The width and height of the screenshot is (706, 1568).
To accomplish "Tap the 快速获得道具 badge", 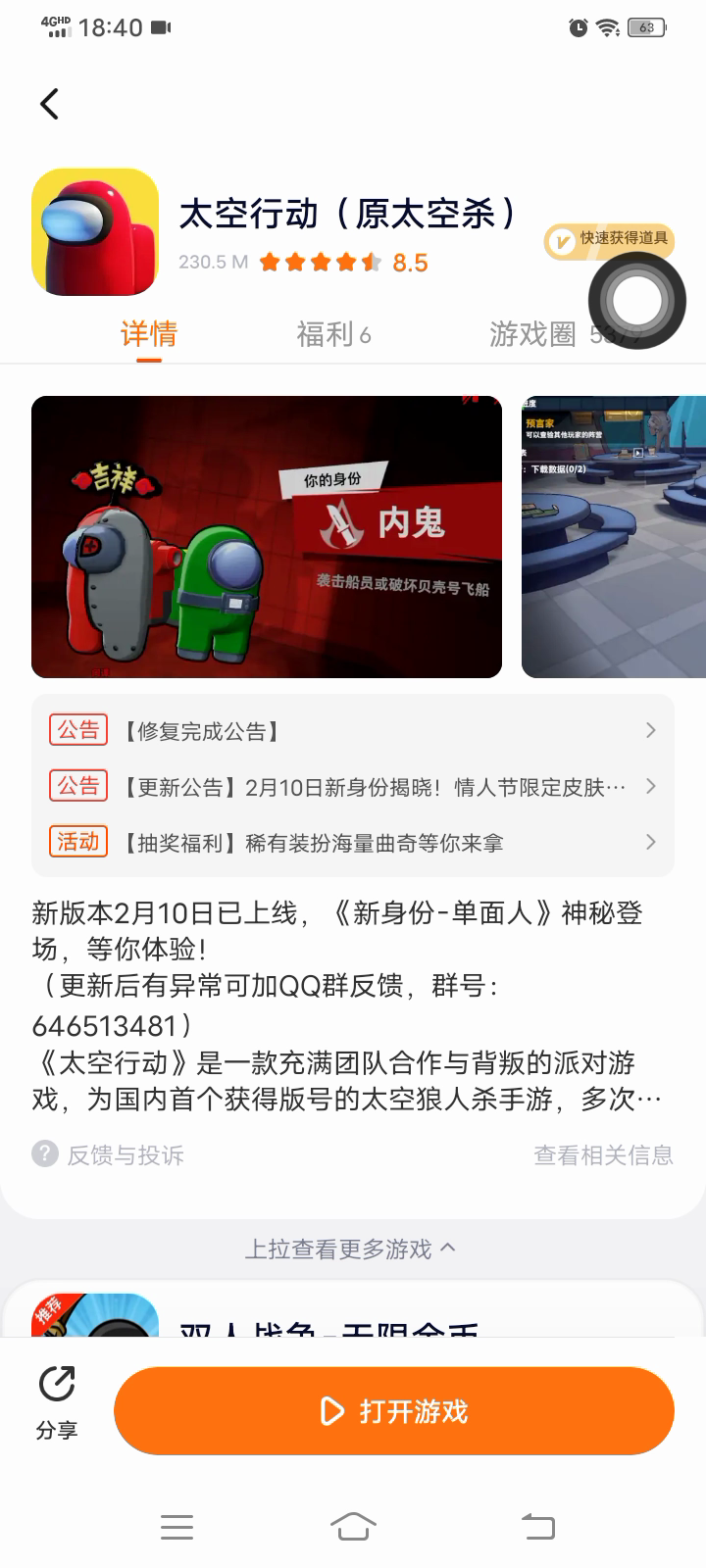I will pos(610,238).
